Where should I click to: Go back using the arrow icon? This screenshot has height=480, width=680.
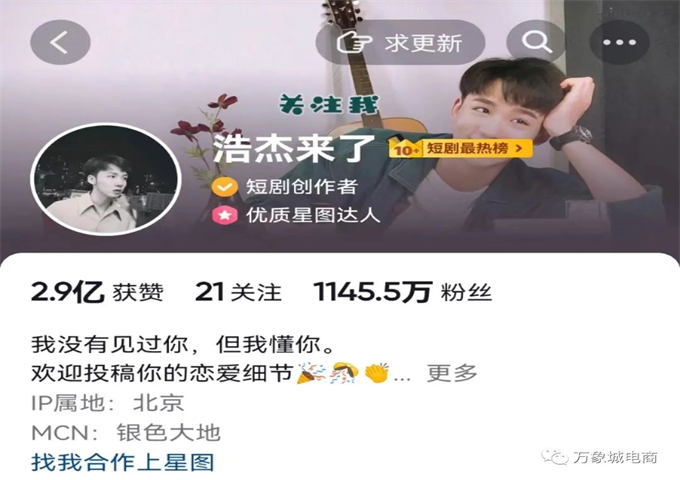click(x=60, y=42)
